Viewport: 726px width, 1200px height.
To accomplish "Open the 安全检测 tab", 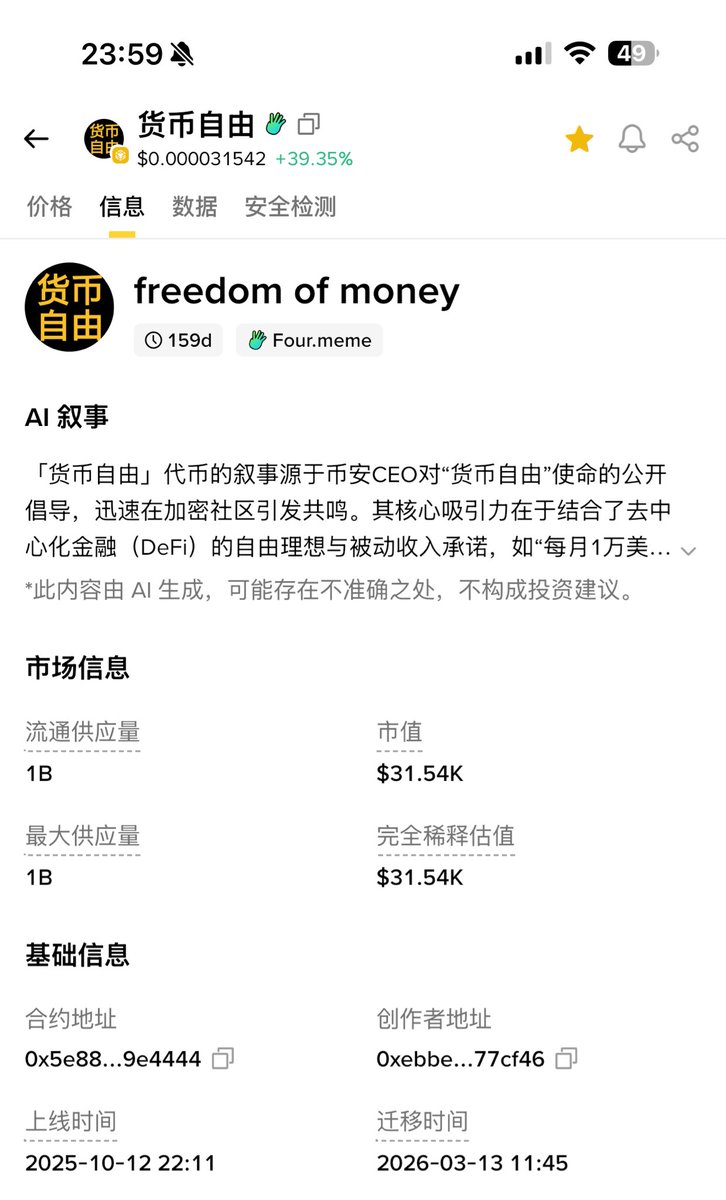I will [290, 207].
